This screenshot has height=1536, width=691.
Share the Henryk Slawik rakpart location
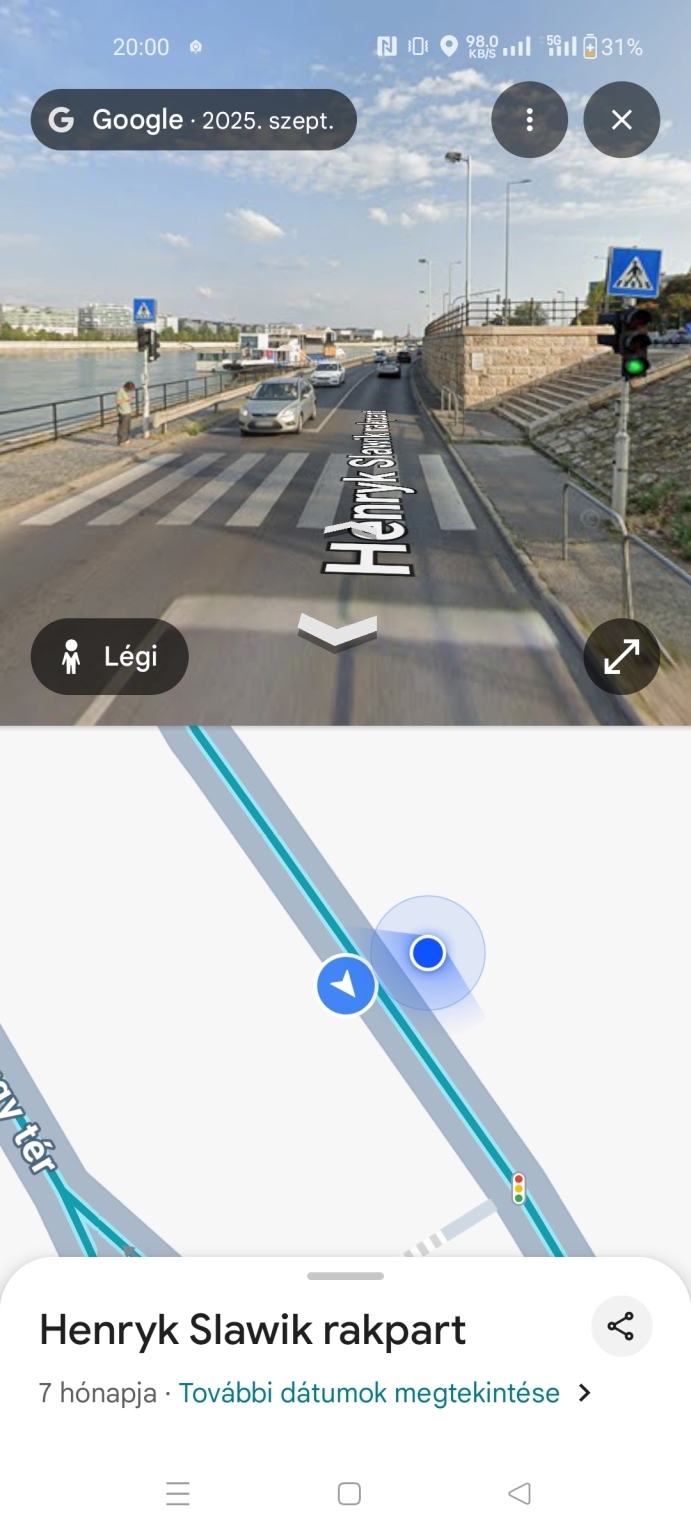coord(621,1327)
